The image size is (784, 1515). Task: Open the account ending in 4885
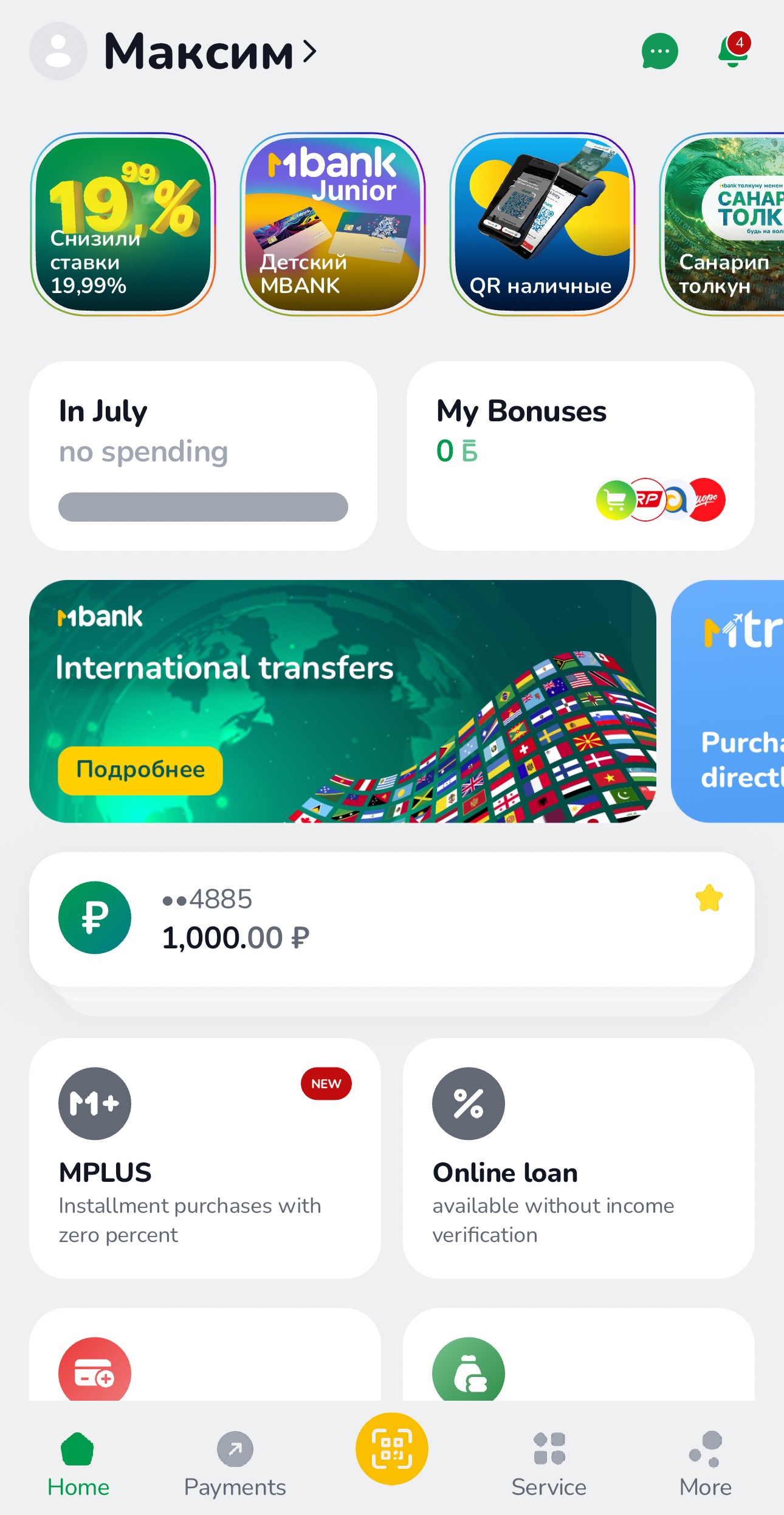392,919
